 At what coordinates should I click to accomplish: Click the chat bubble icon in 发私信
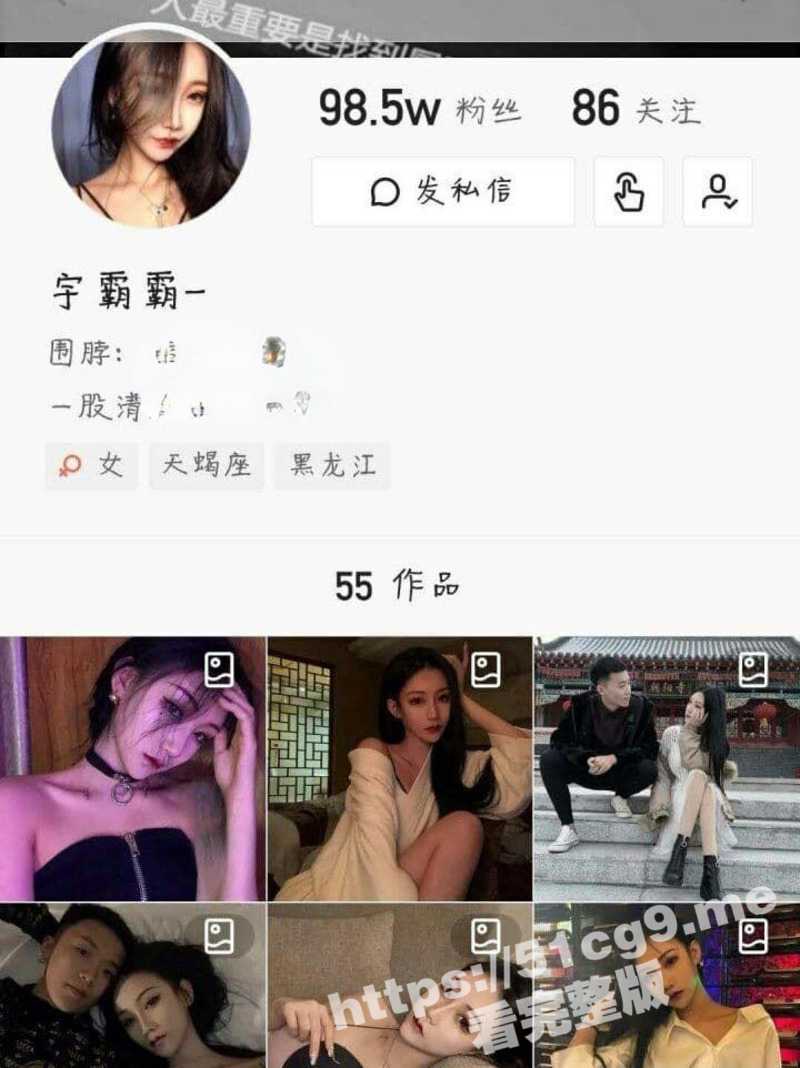381,193
